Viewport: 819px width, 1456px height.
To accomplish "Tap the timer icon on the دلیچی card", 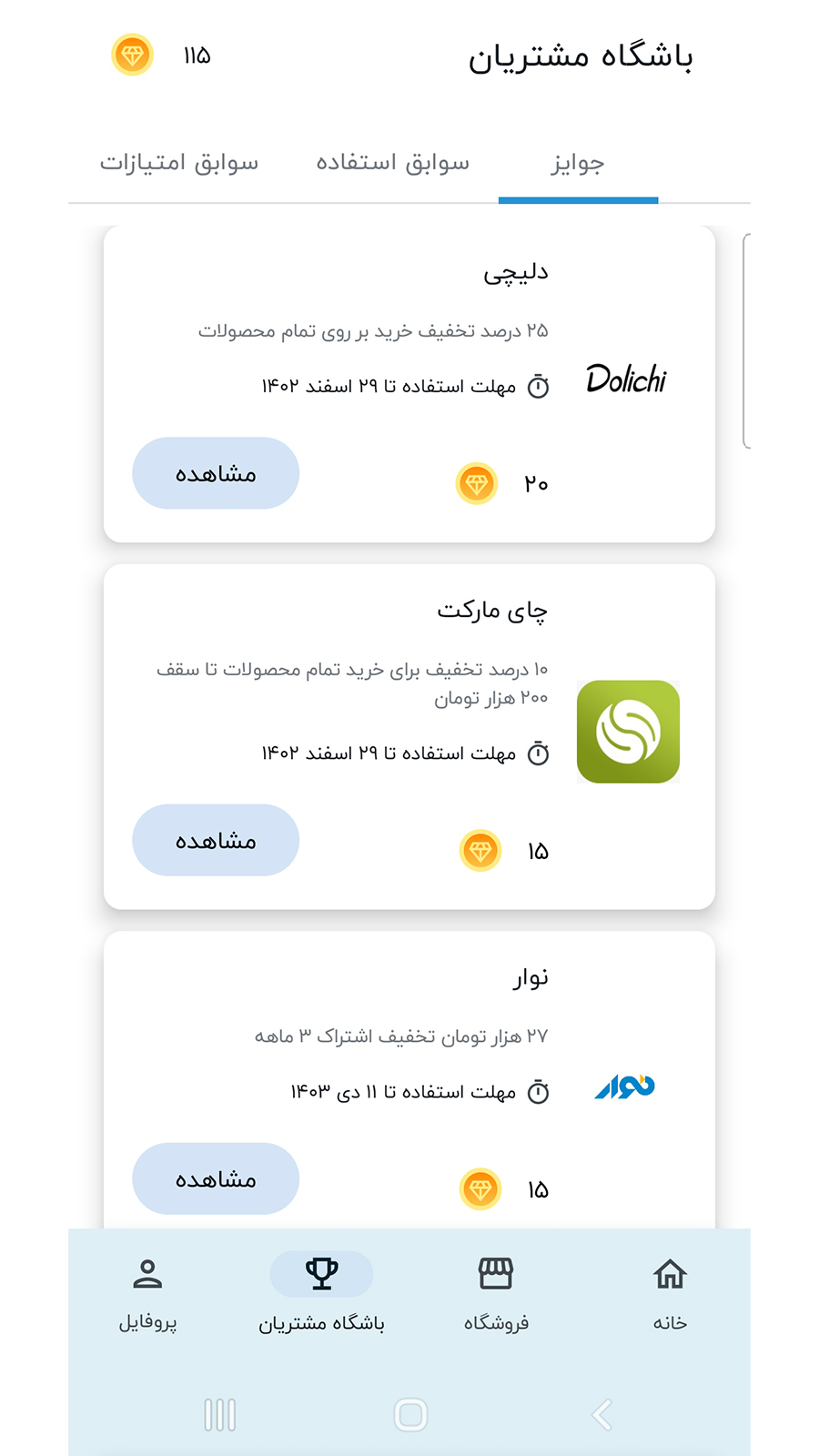I will [539, 386].
